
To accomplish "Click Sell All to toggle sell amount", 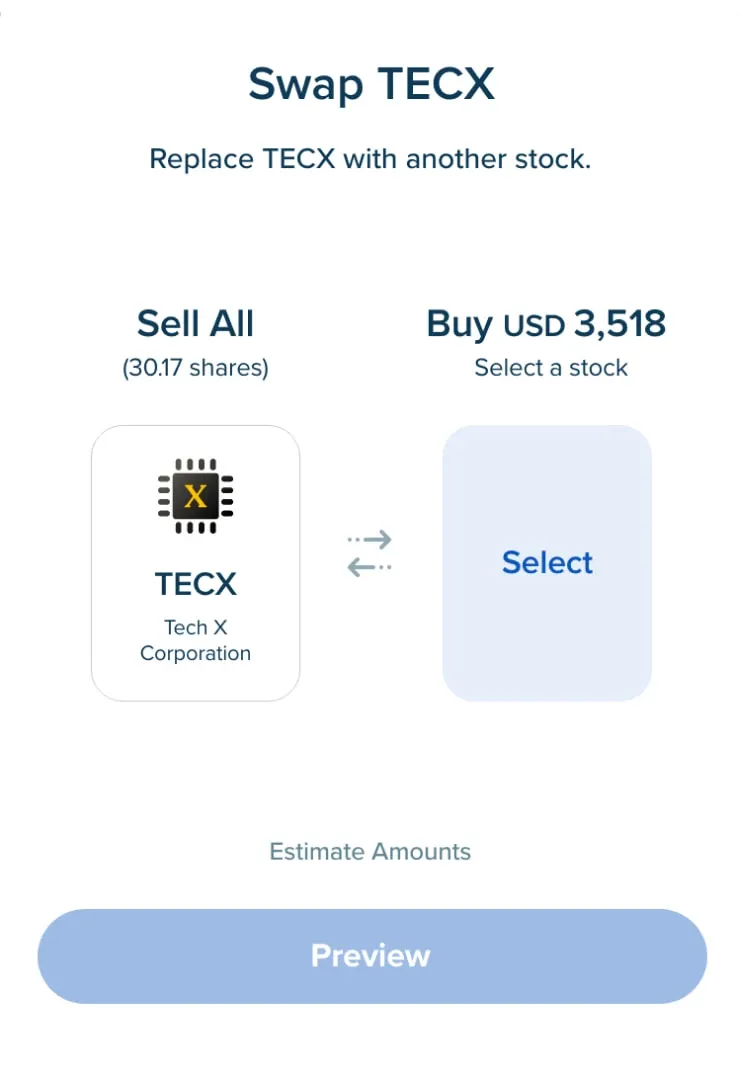I will coord(195,323).
